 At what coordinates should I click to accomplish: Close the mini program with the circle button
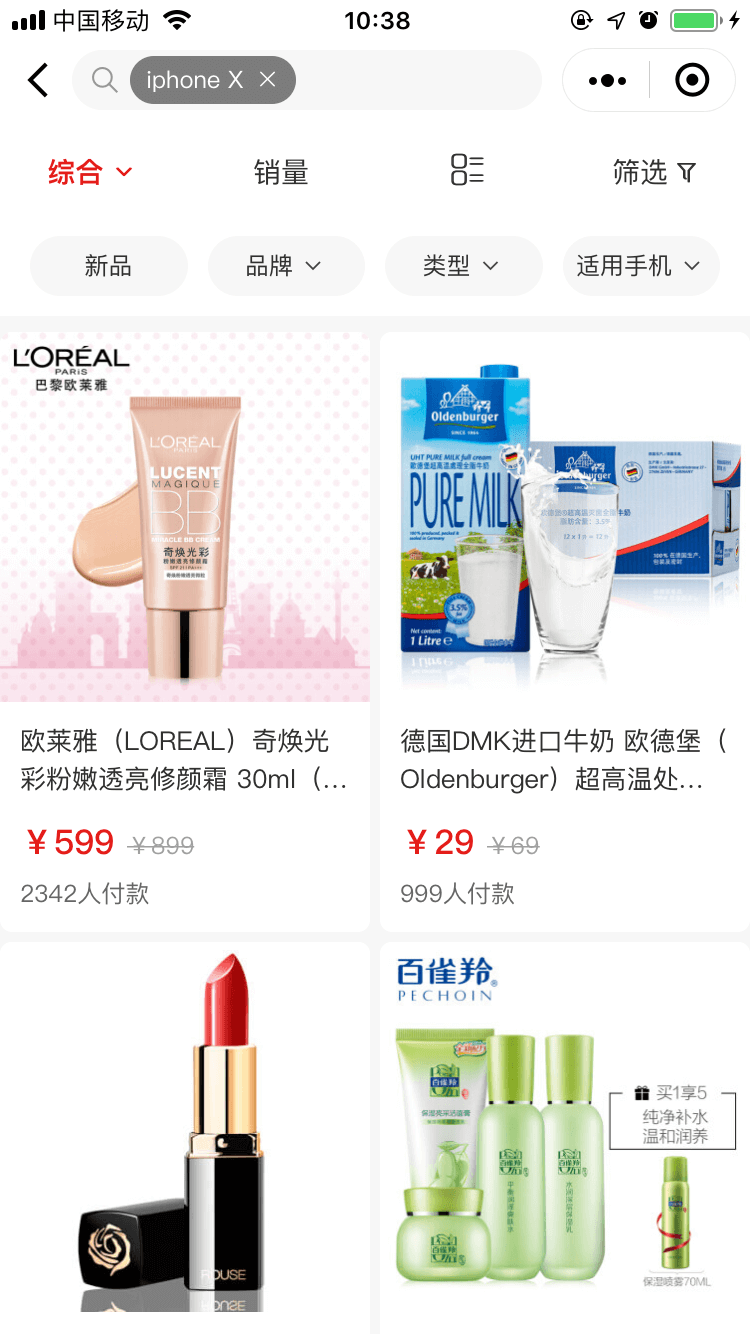pos(692,80)
